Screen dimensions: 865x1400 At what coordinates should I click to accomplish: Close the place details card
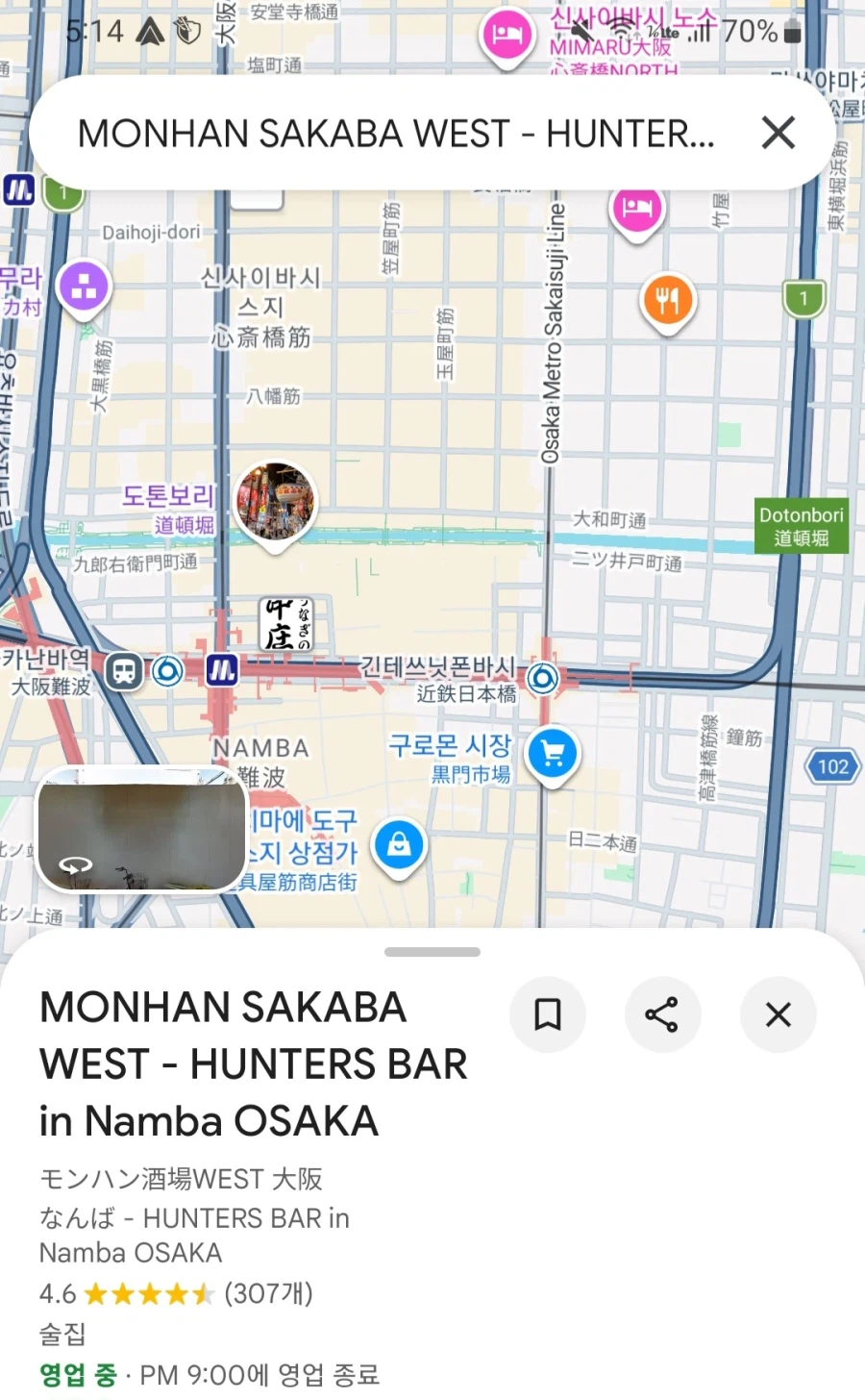point(778,1014)
